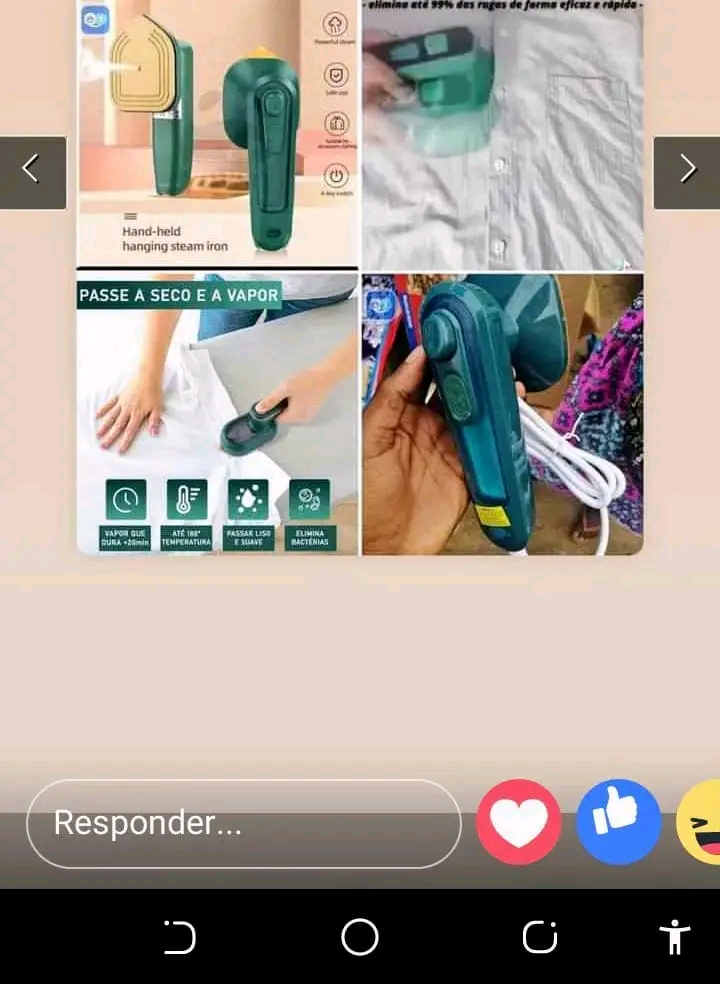Tap the Android home circle button
Screen dimensions: 720x984
[x=360, y=938]
